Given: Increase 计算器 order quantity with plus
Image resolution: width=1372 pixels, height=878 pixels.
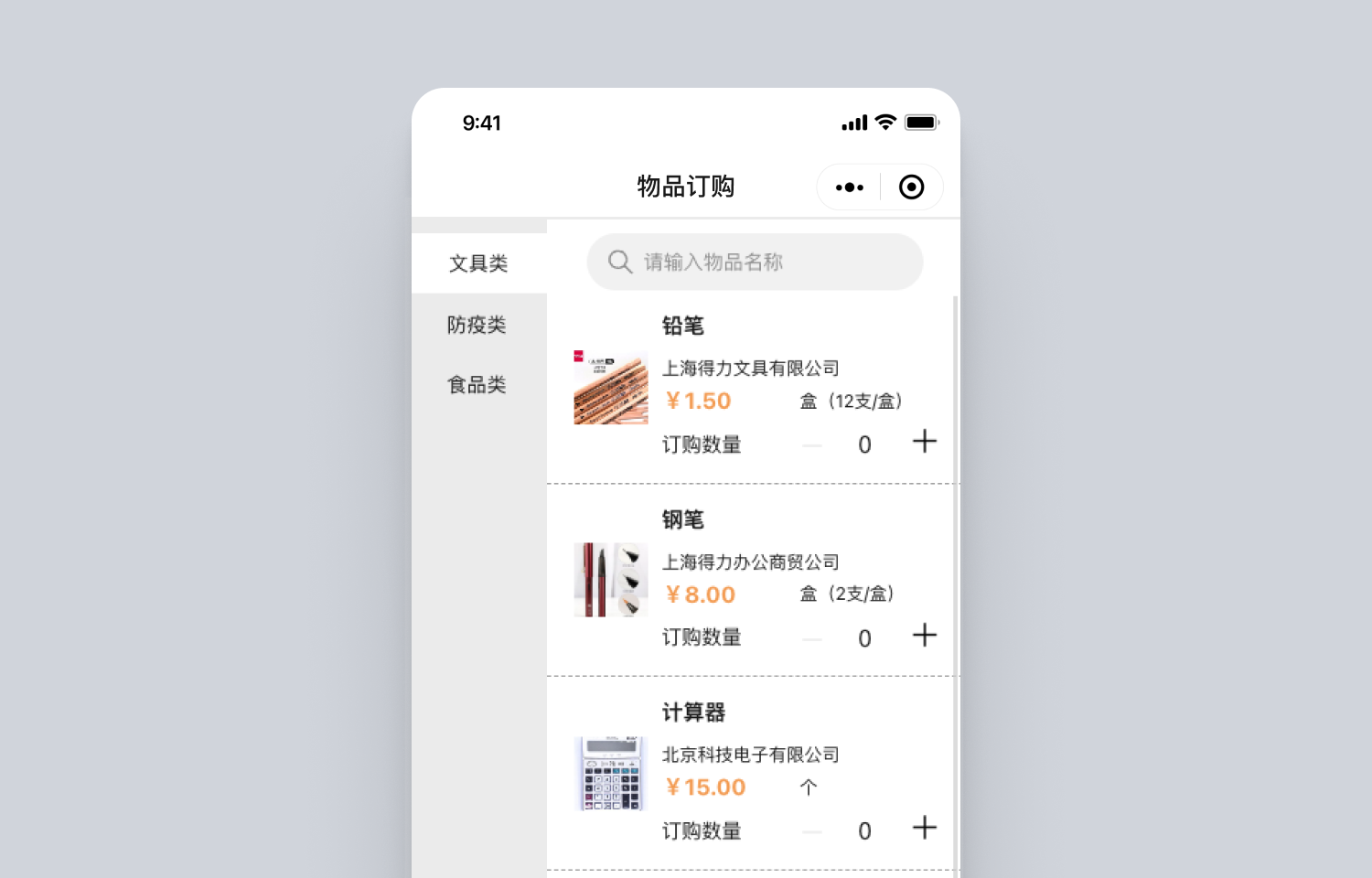Looking at the screenshot, I should [x=925, y=829].
